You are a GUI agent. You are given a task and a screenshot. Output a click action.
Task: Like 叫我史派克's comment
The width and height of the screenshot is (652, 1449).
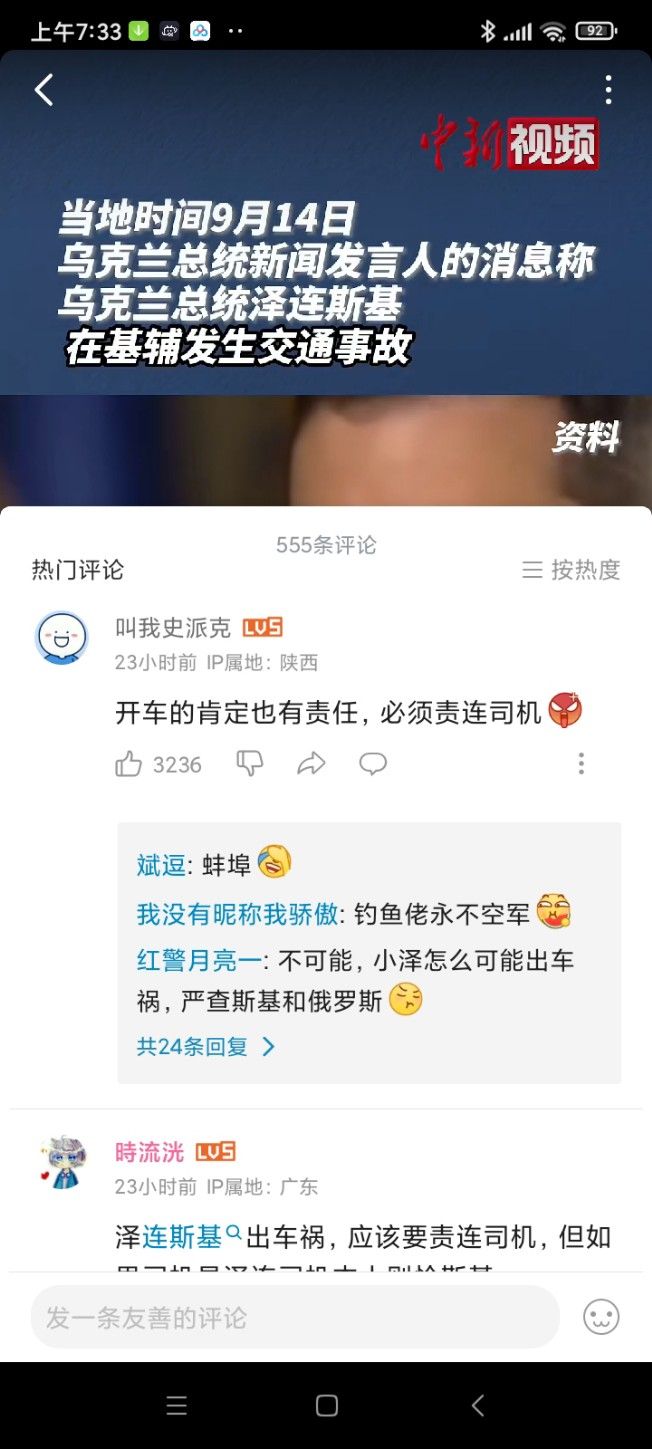[x=130, y=764]
